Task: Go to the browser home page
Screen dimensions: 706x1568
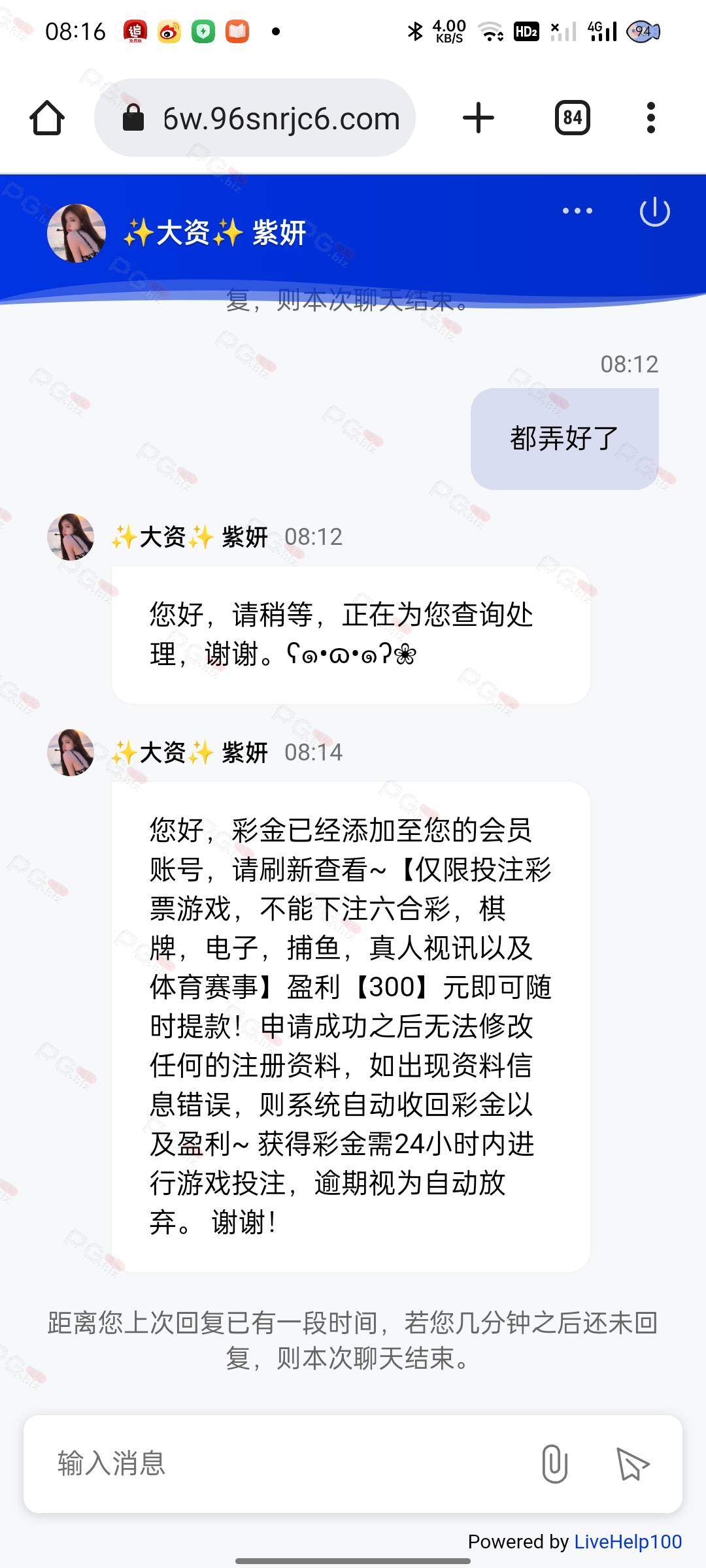Action: pos(47,118)
